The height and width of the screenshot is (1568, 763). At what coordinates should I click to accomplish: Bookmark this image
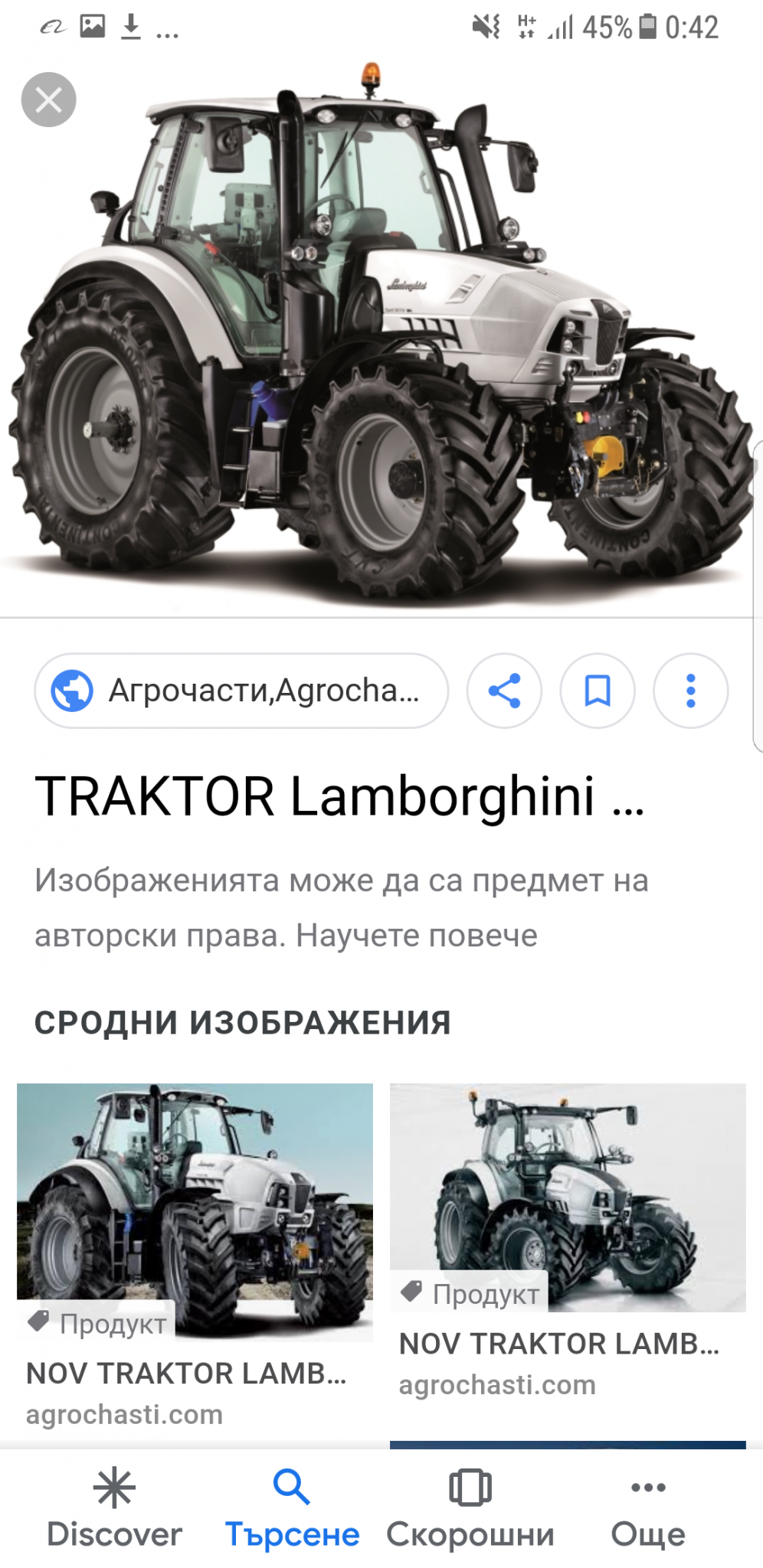click(x=598, y=691)
